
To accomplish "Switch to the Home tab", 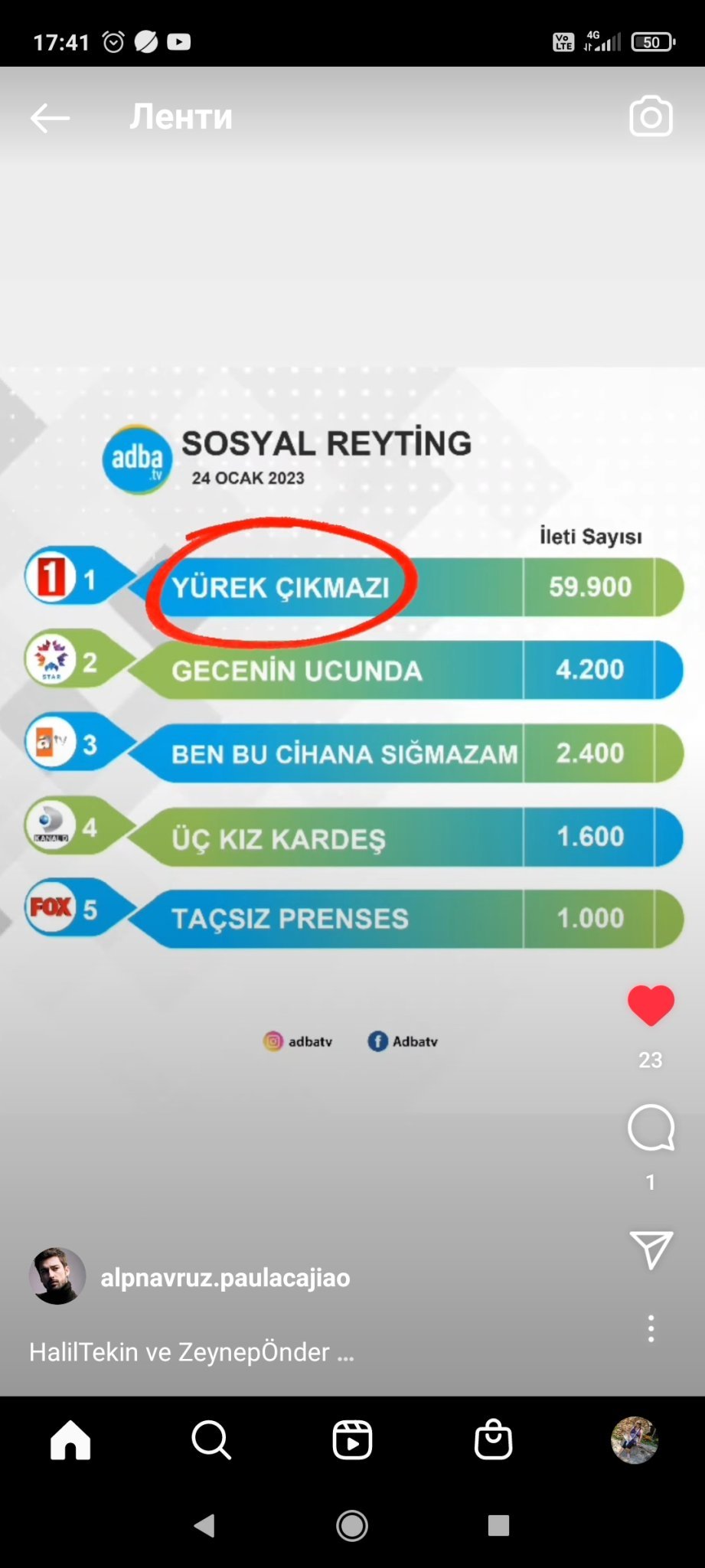I will (x=70, y=1441).
